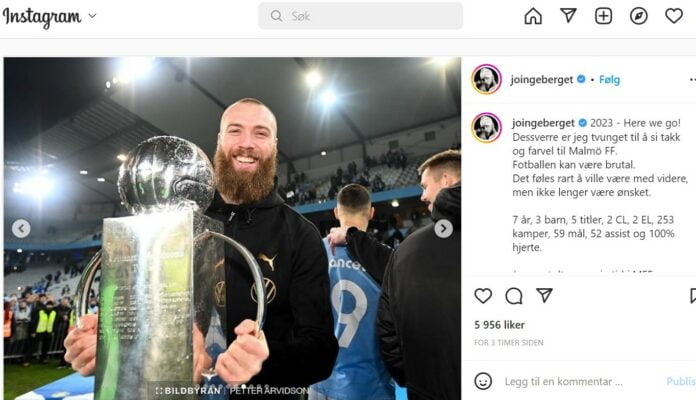Open comments on the post
Screen dimensions: 696x400
[x=514, y=295]
